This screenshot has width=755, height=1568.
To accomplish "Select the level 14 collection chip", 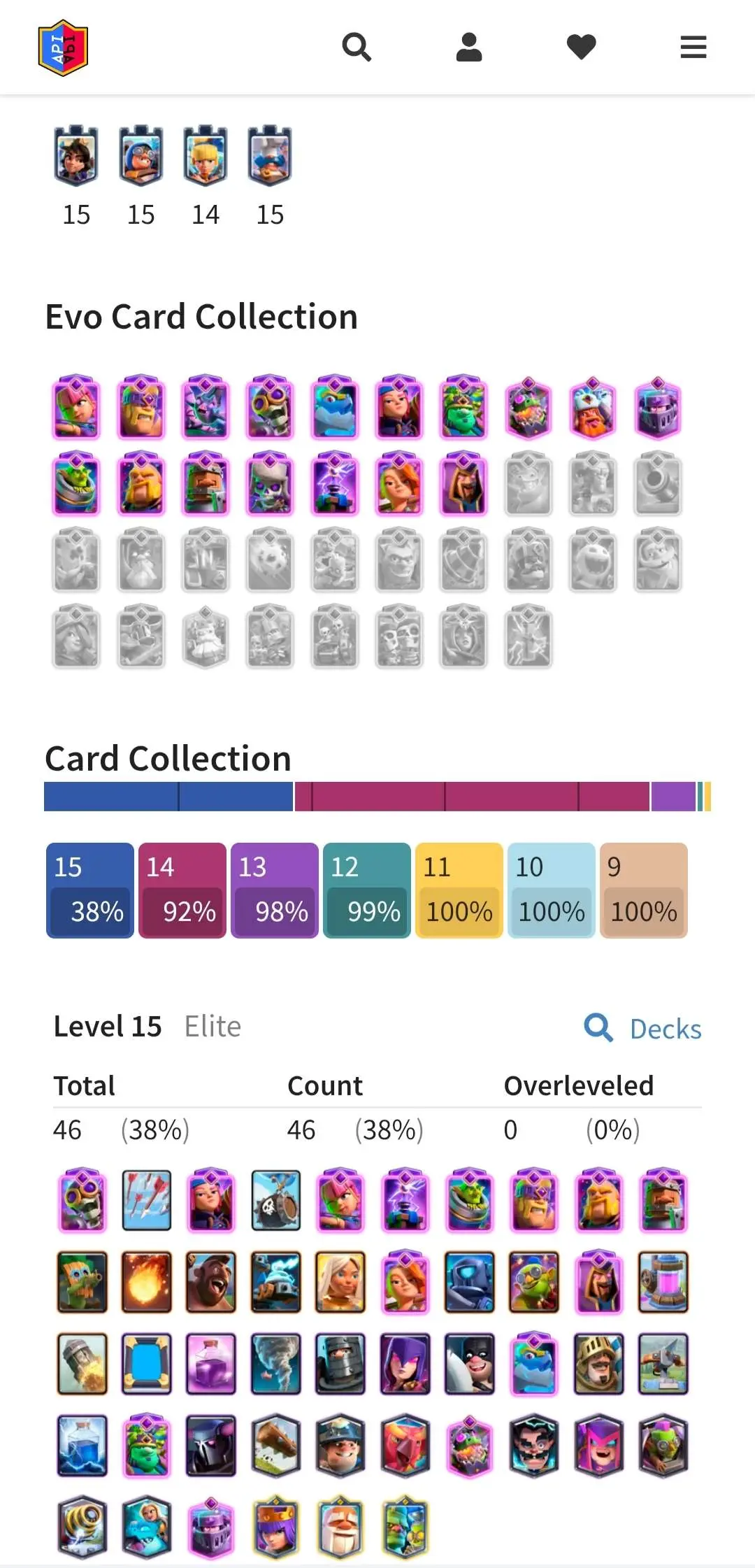I will point(182,890).
